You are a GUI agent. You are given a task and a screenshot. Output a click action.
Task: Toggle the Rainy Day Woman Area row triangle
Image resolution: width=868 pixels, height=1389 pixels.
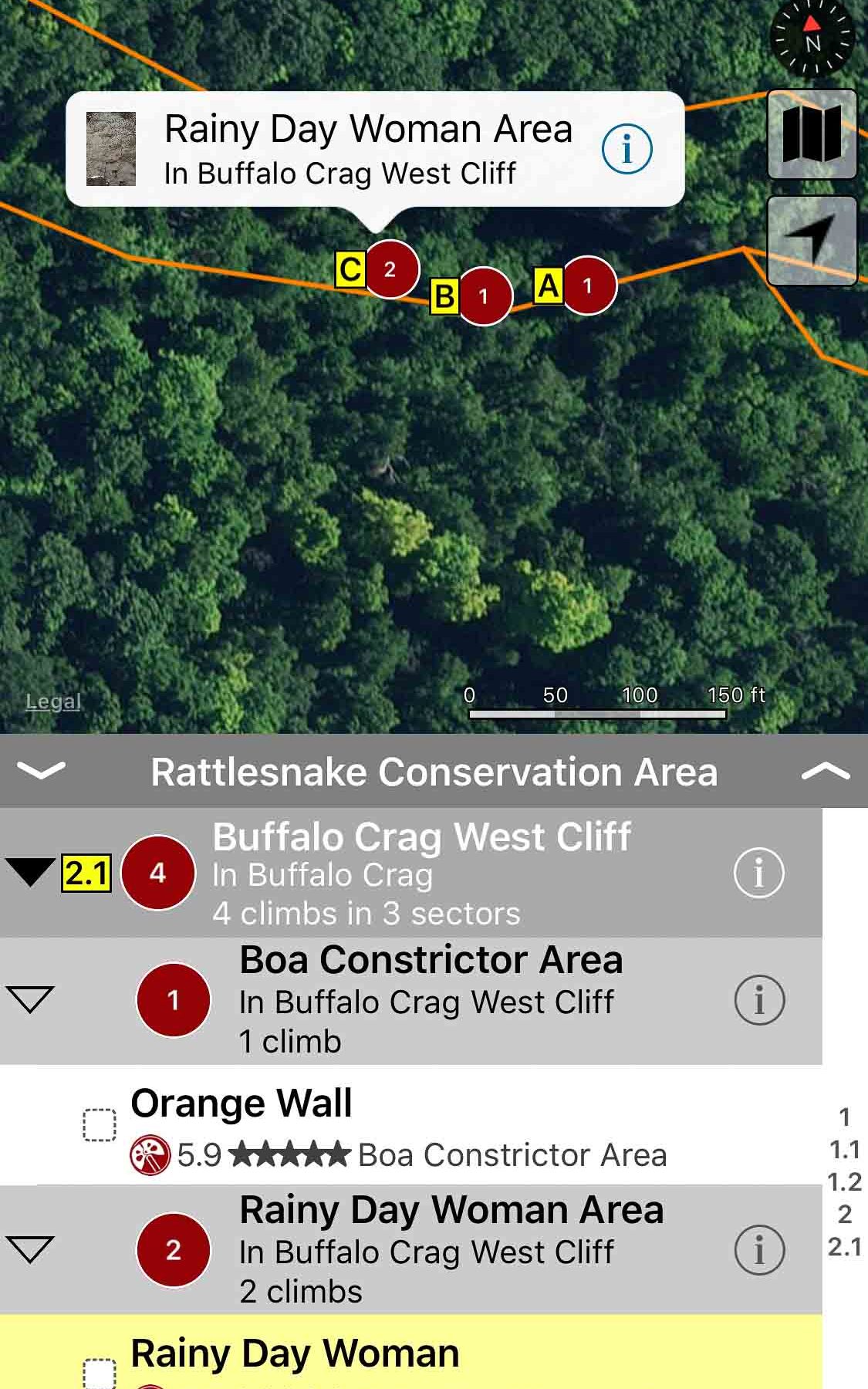[29, 1249]
